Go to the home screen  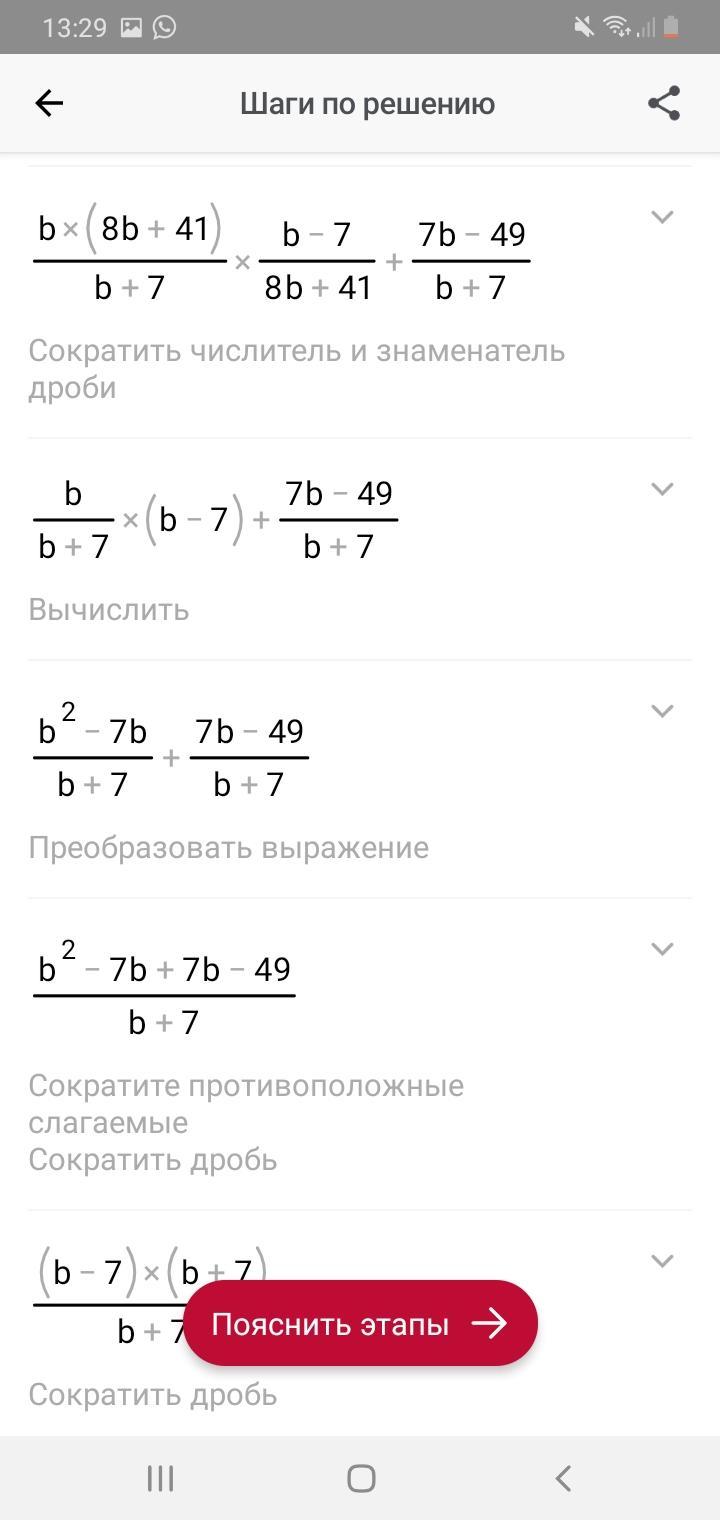coord(361,1478)
